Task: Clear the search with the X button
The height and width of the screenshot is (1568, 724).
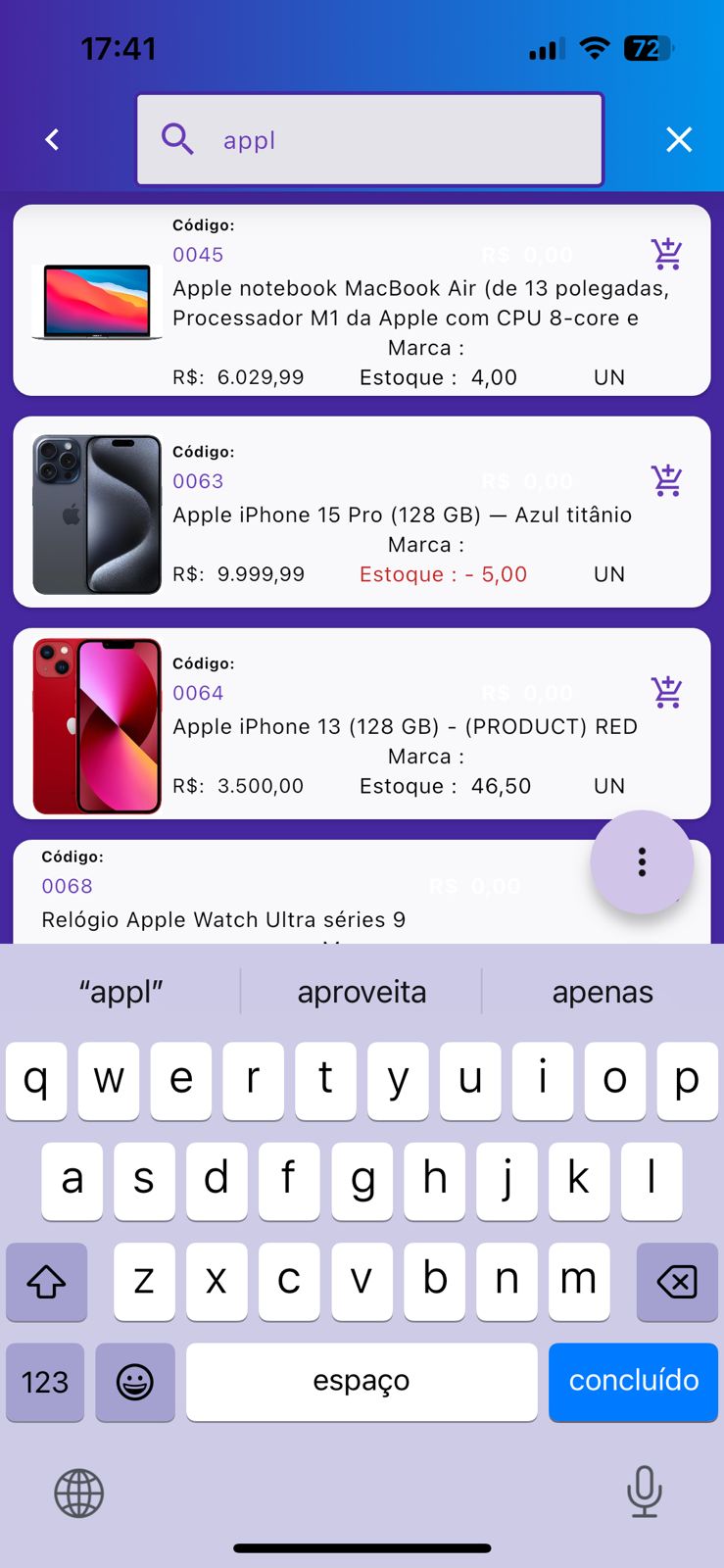Action: (678, 139)
